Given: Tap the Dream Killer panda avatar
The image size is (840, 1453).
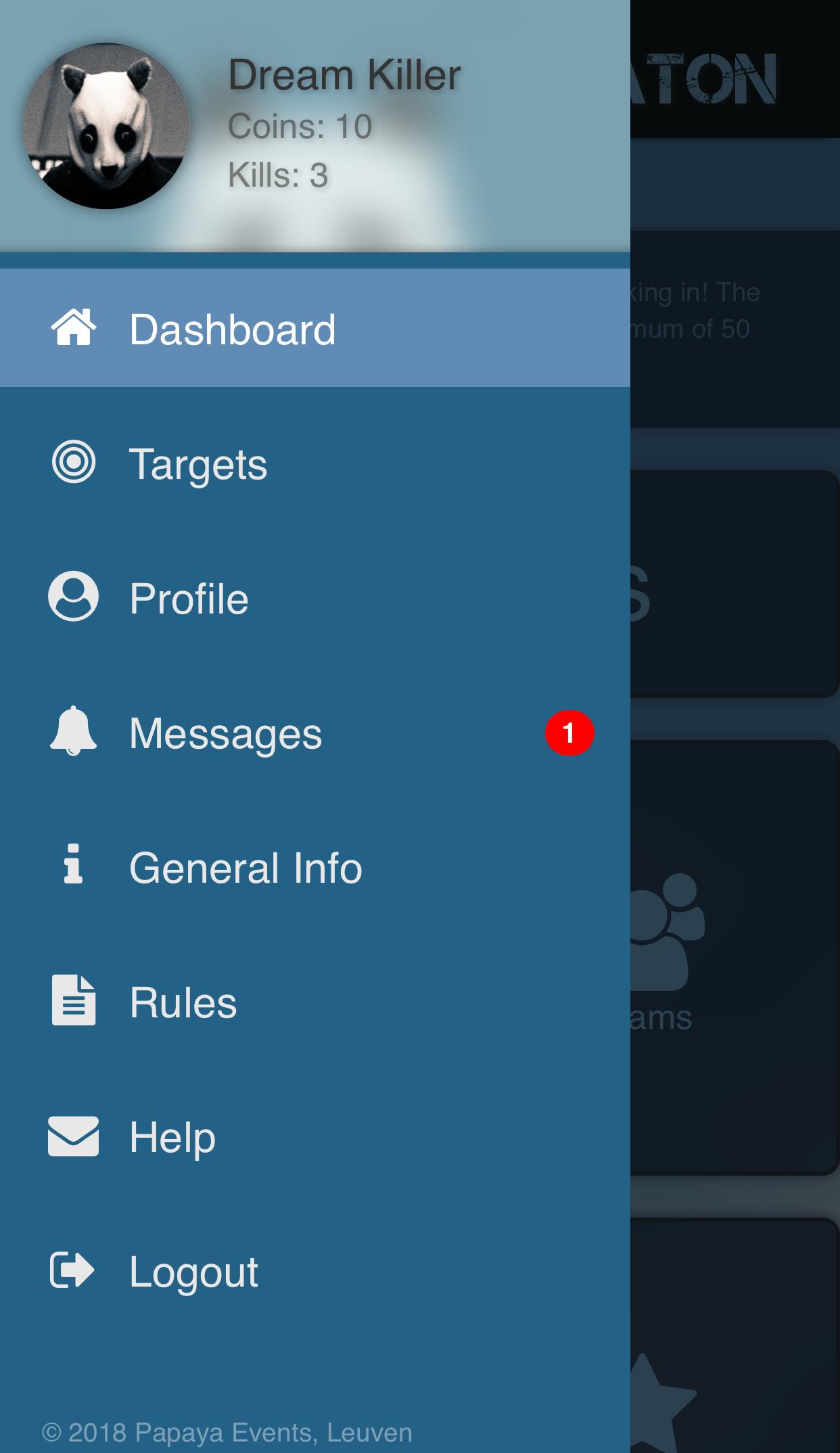Looking at the screenshot, I should coord(107,126).
